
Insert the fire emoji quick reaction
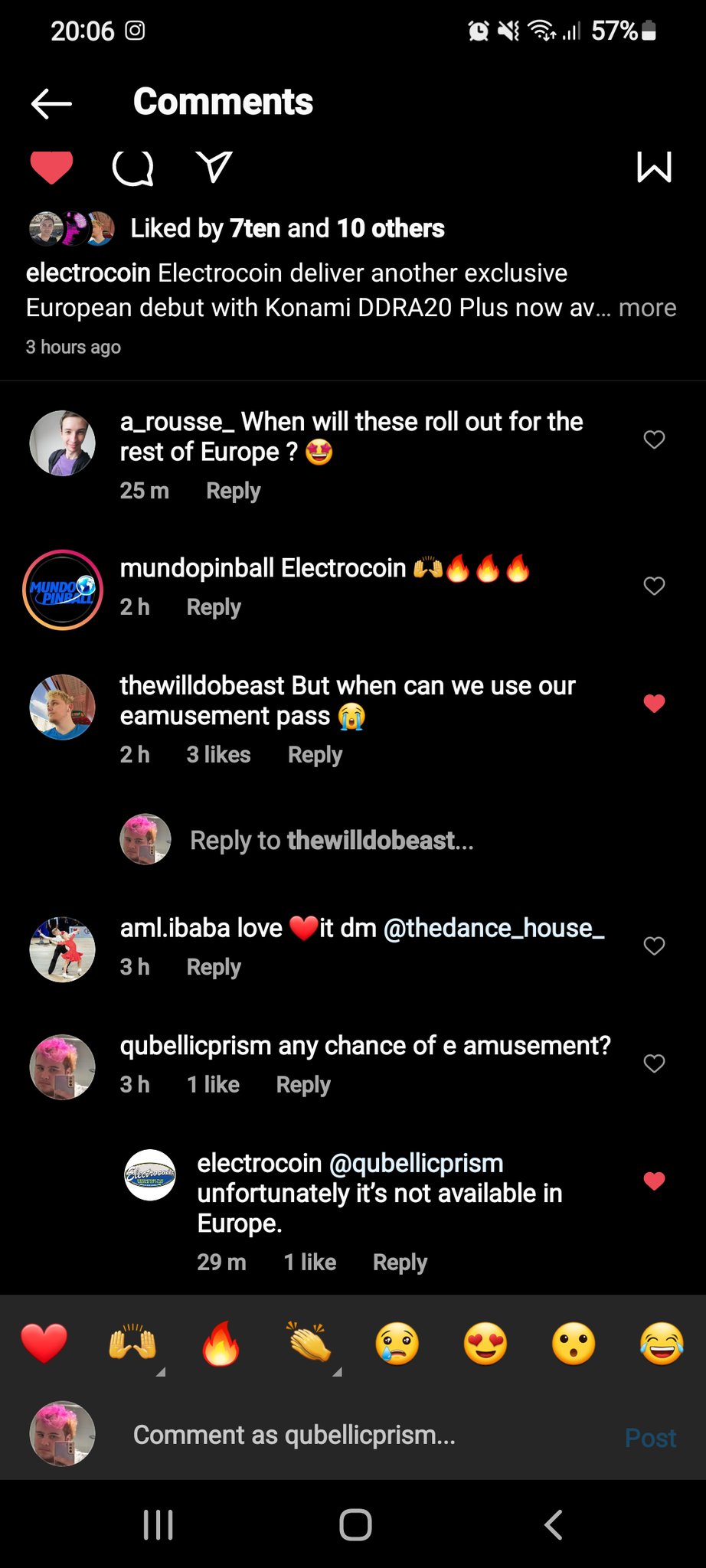[221, 1344]
